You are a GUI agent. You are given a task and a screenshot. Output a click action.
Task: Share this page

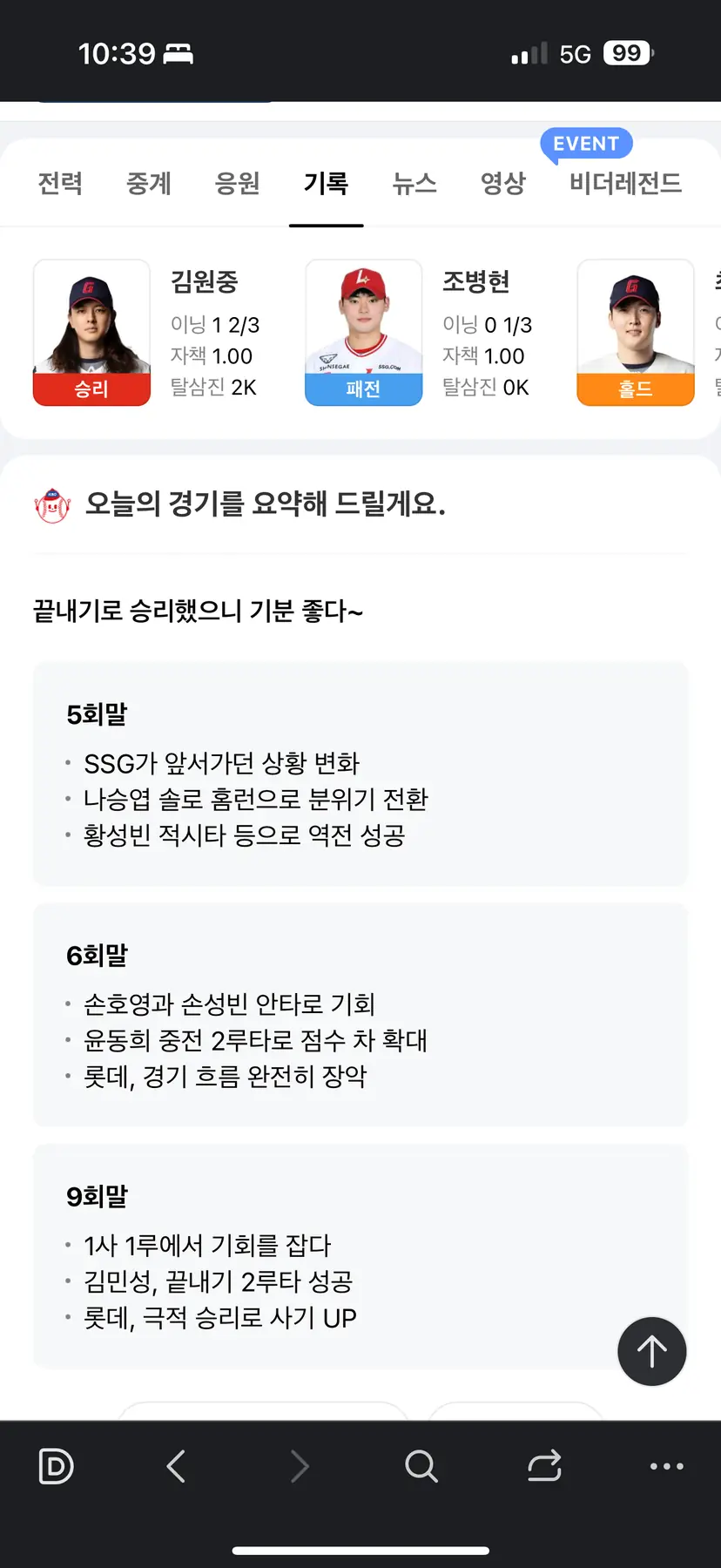point(544,1466)
